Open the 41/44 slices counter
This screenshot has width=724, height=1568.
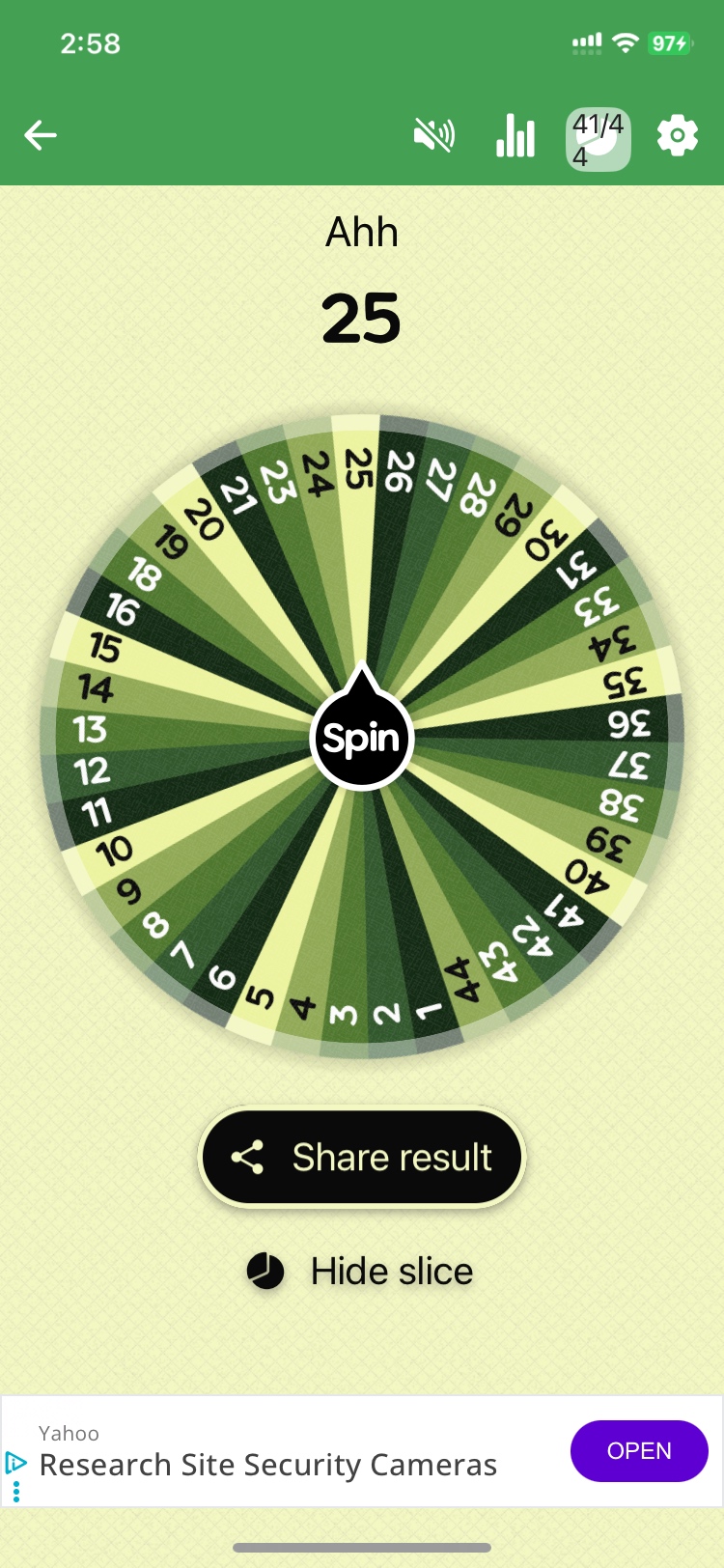click(x=598, y=139)
